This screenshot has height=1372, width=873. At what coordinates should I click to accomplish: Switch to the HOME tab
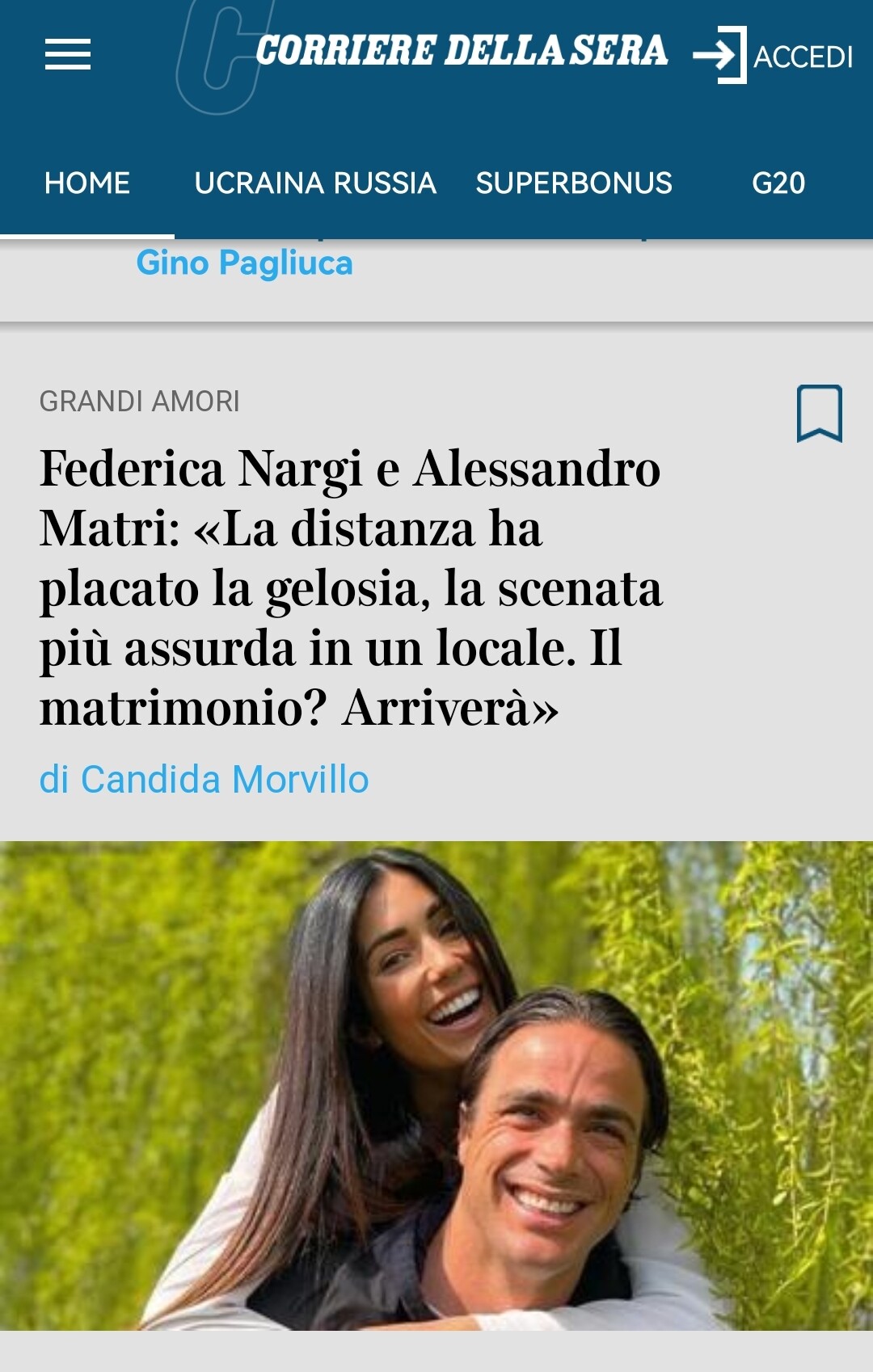(x=87, y=183)
